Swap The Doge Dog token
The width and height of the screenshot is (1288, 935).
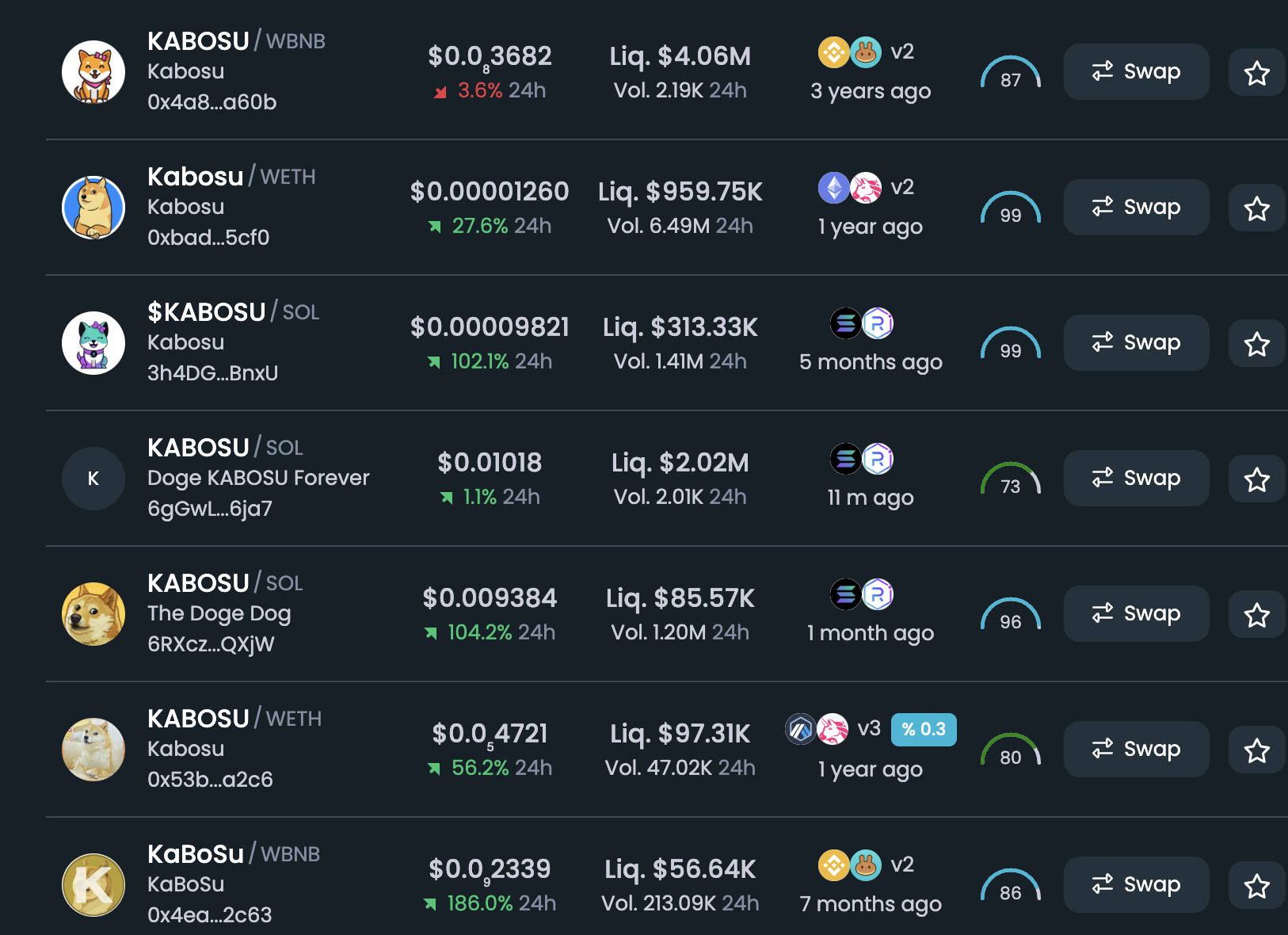[x=1136, y=613]
